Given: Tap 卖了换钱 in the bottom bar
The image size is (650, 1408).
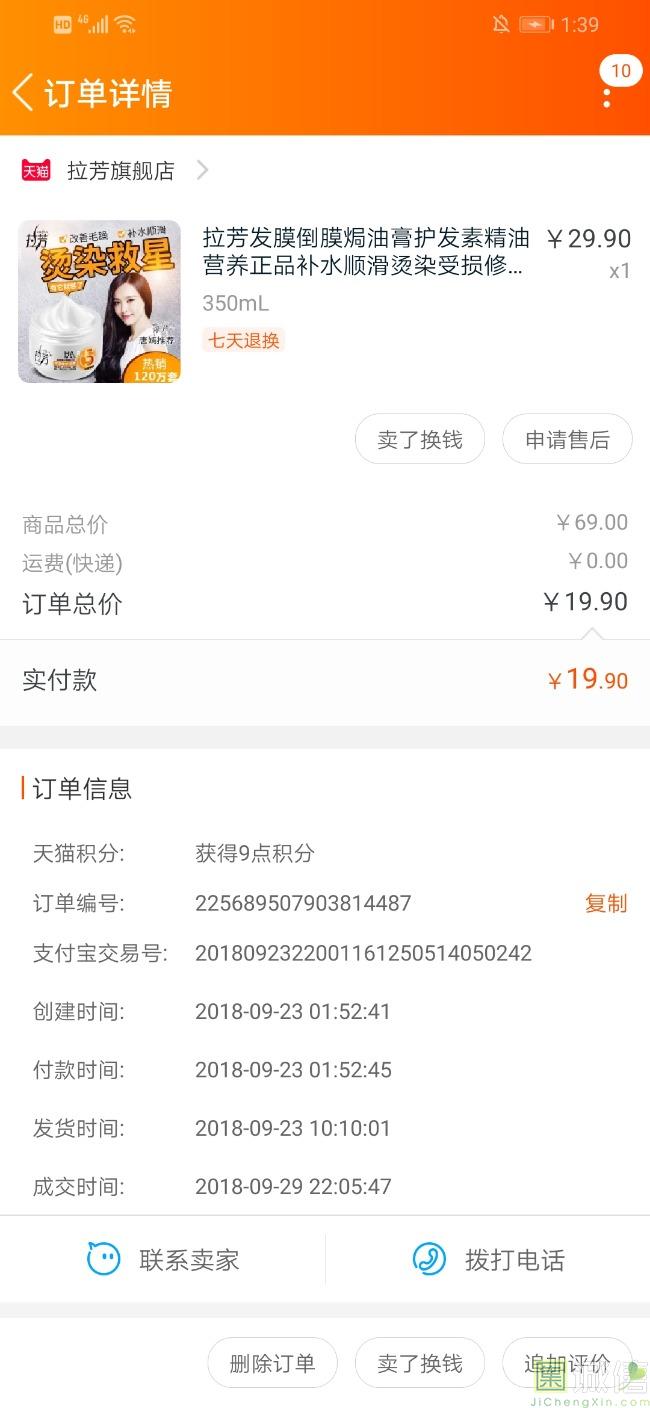Looking at the screenshot, I should tap(420, 1363).
